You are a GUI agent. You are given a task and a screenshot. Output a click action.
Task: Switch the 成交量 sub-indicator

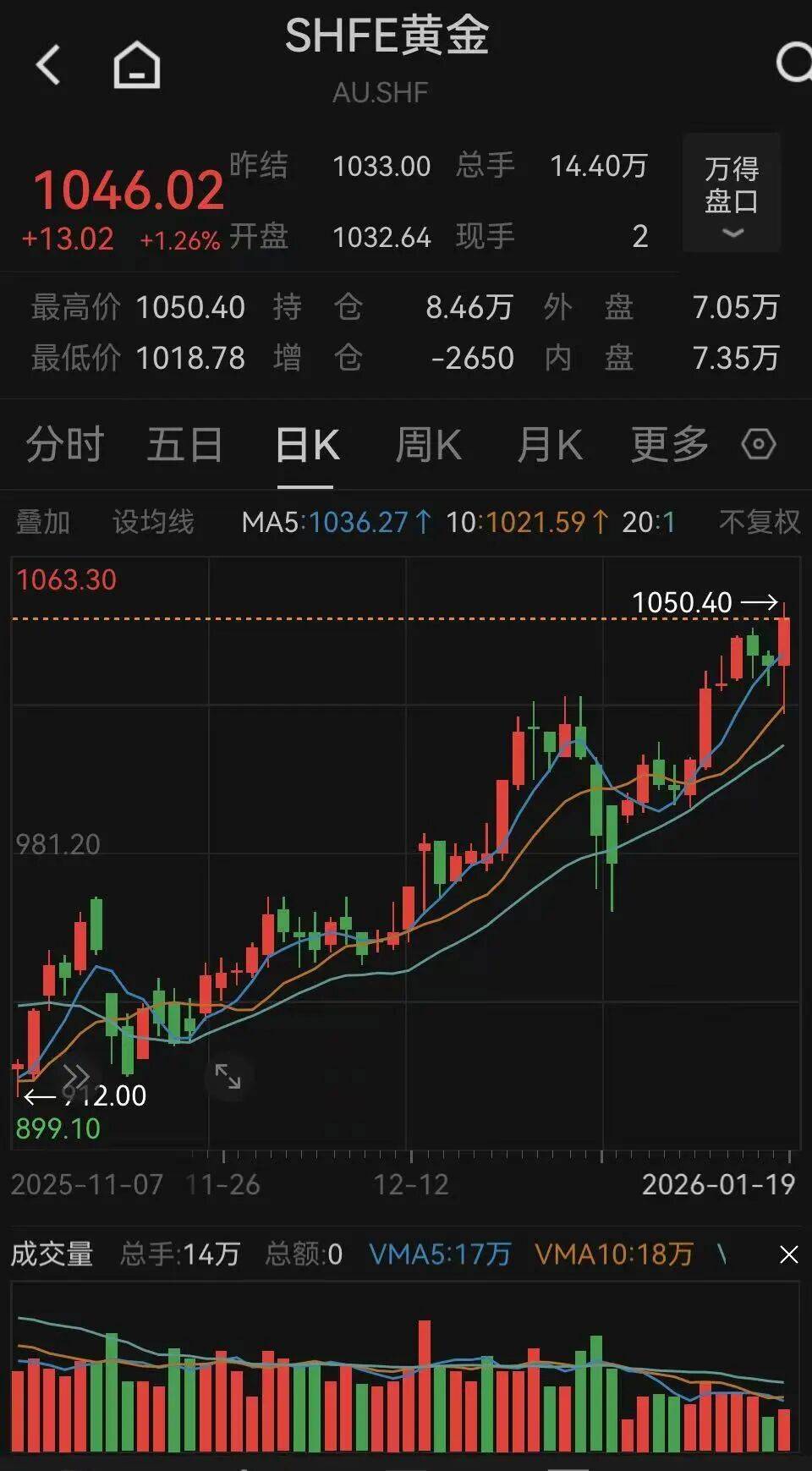pyautogui.click(x=52, y=1254)
